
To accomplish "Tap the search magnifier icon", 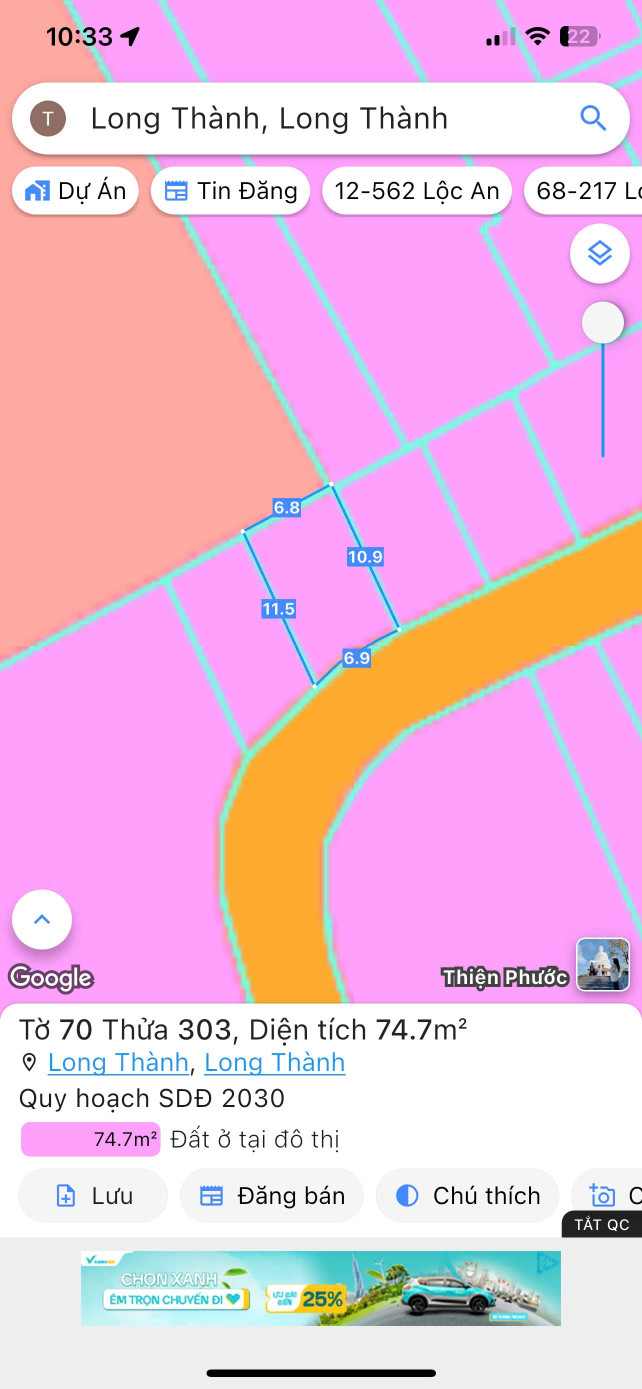I will (593, 118).
